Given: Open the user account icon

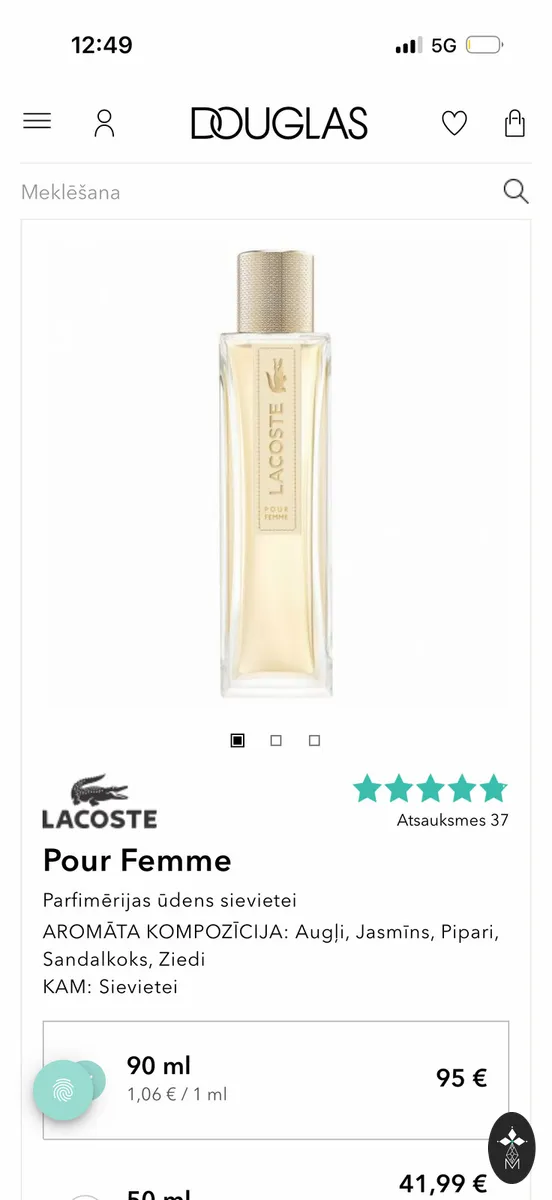Looking at the screenshot, I should [x=104, y=123].
